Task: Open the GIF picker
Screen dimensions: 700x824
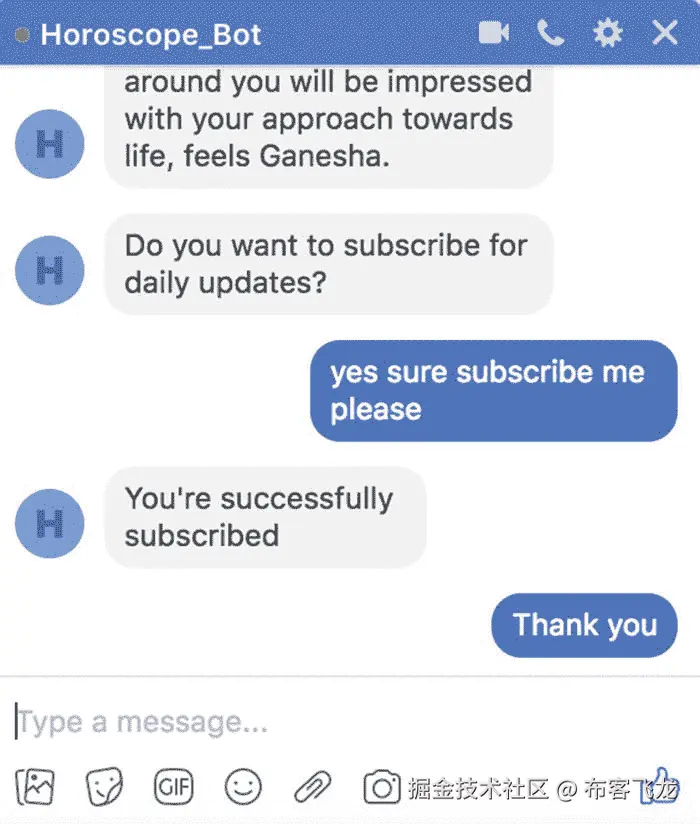Action: 173,788
